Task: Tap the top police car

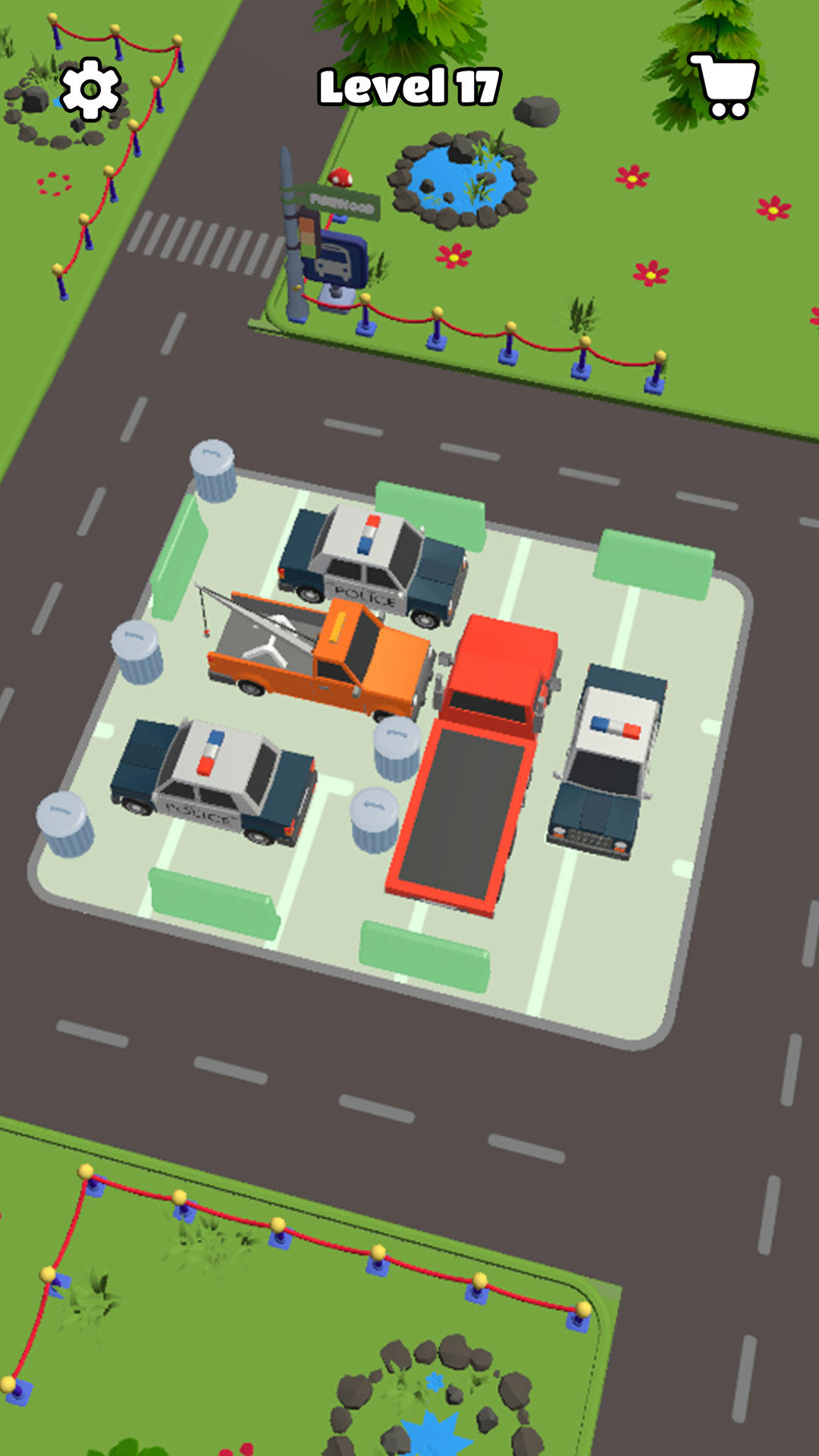Action: (373, 563)
